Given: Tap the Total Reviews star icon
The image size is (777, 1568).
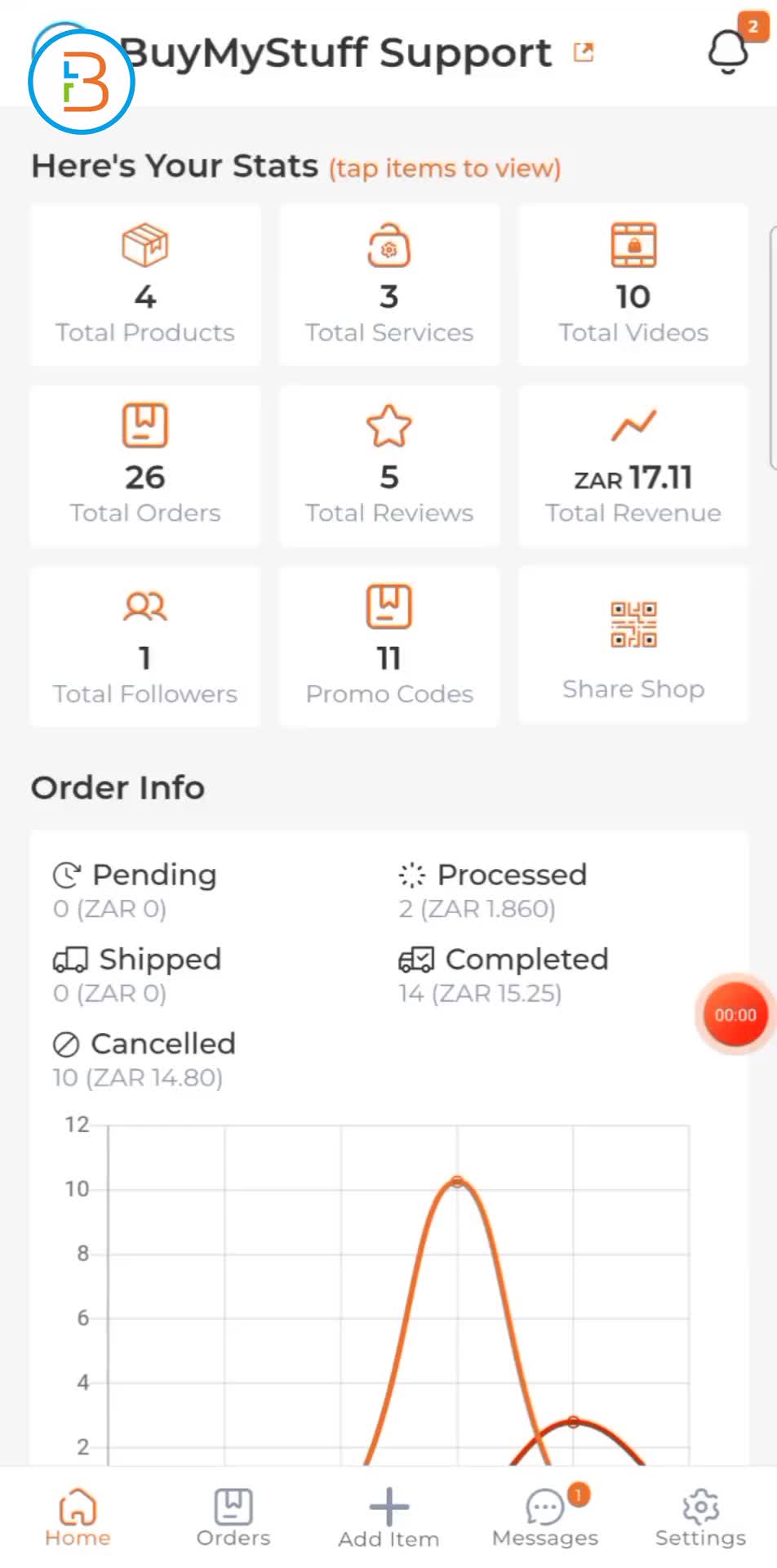Looking at the screenshot, I should [388, 425].
